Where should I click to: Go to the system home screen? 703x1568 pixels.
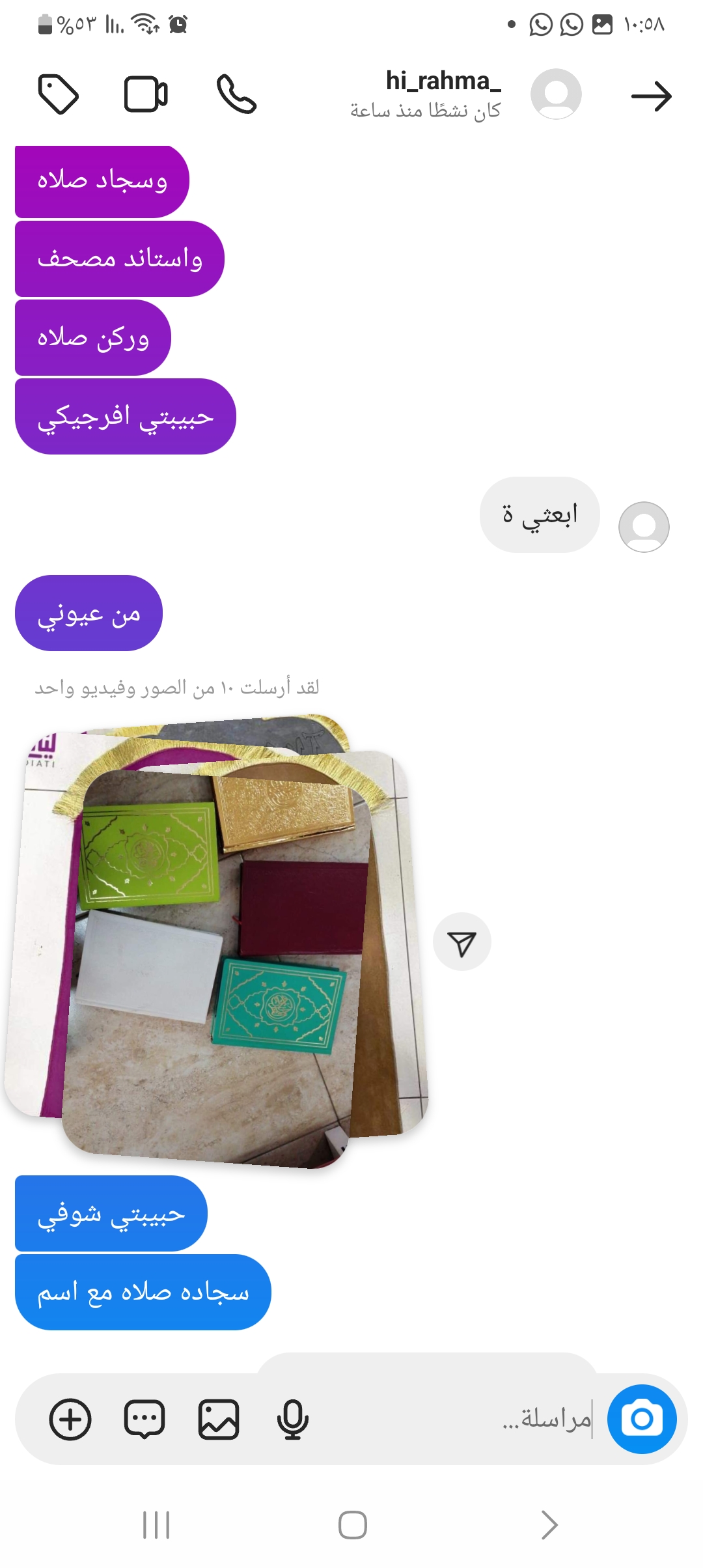click(352, 1524)
